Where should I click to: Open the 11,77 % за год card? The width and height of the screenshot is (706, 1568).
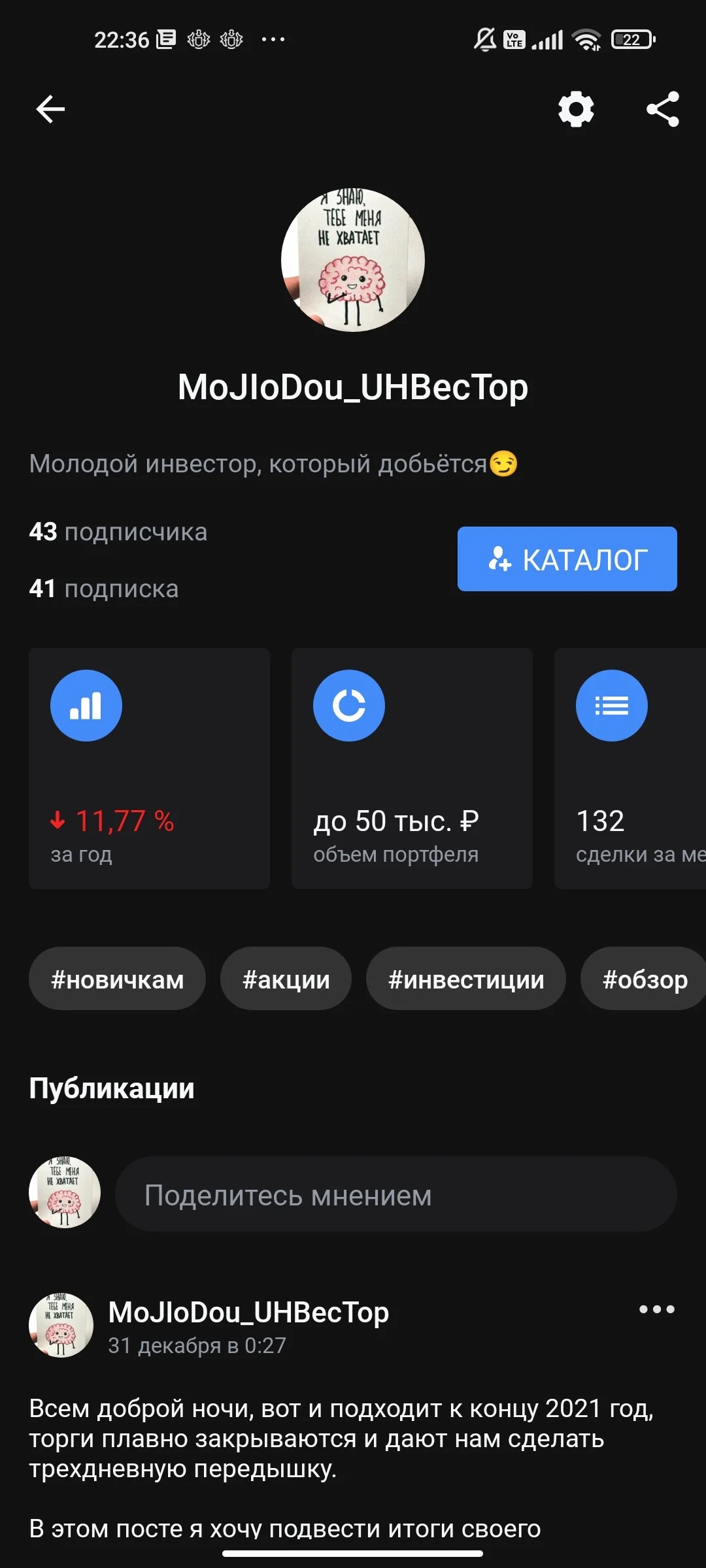pos(149,768)
